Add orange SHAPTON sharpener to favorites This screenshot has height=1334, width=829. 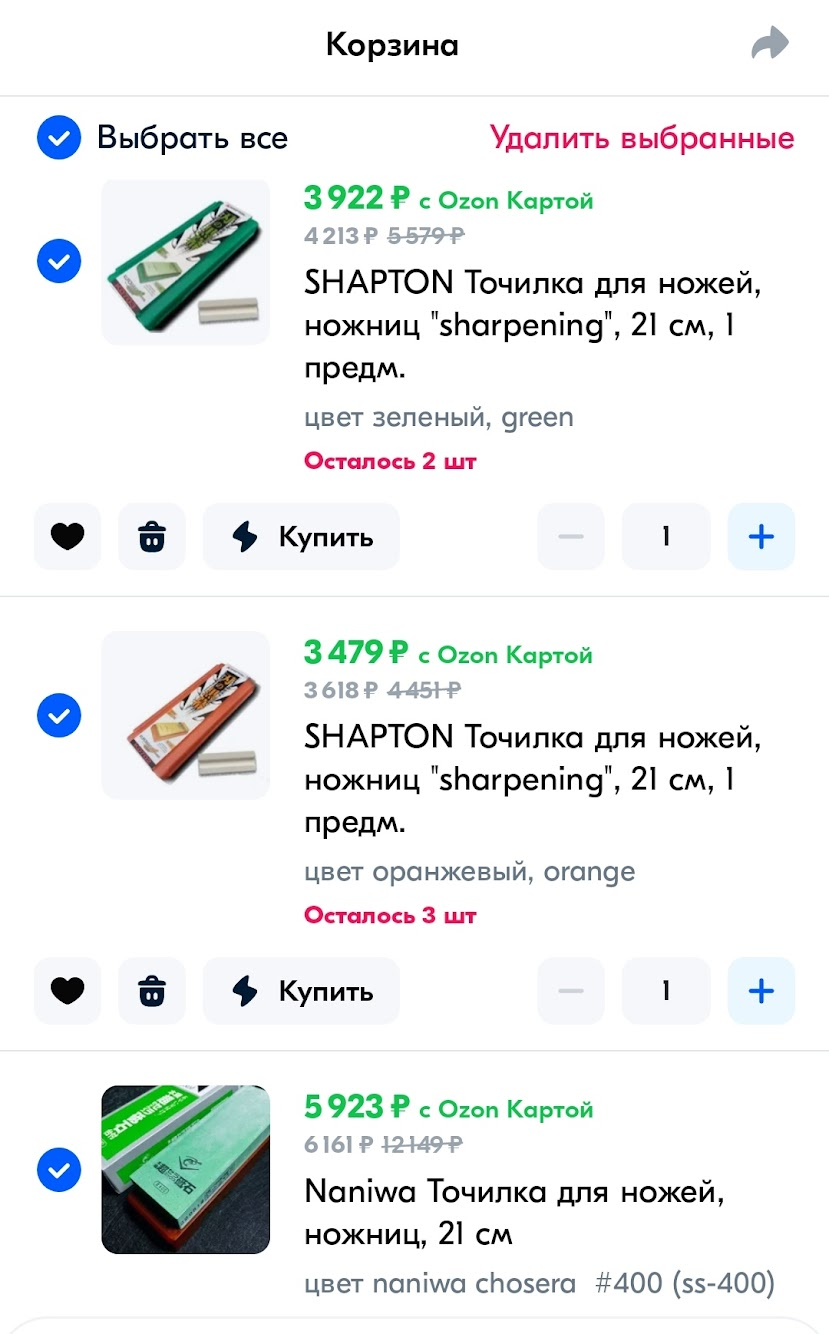[68, 991]
